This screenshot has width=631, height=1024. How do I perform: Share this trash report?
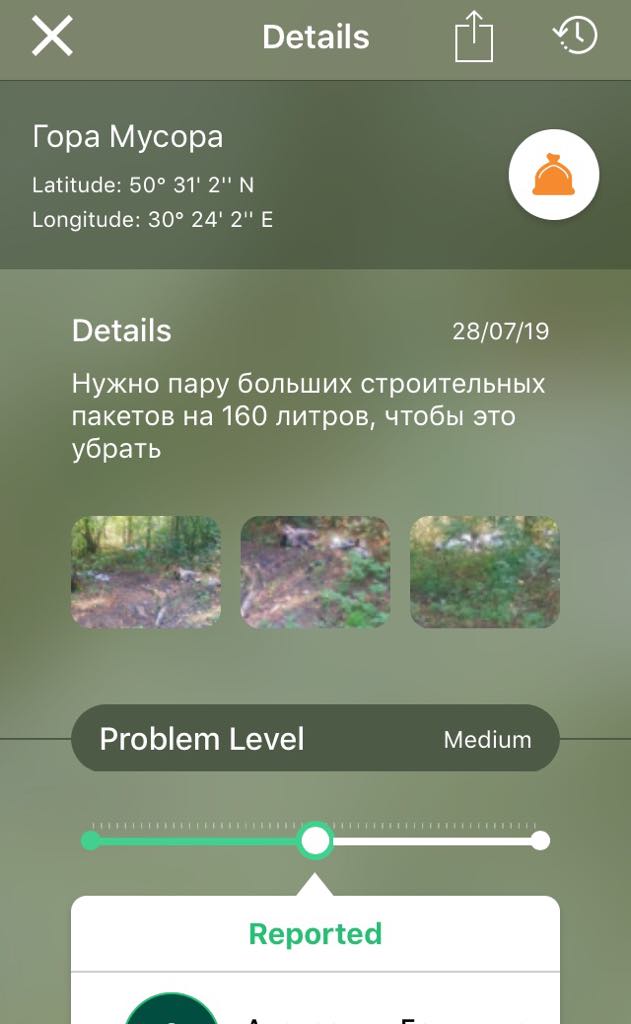click(474, 38)
